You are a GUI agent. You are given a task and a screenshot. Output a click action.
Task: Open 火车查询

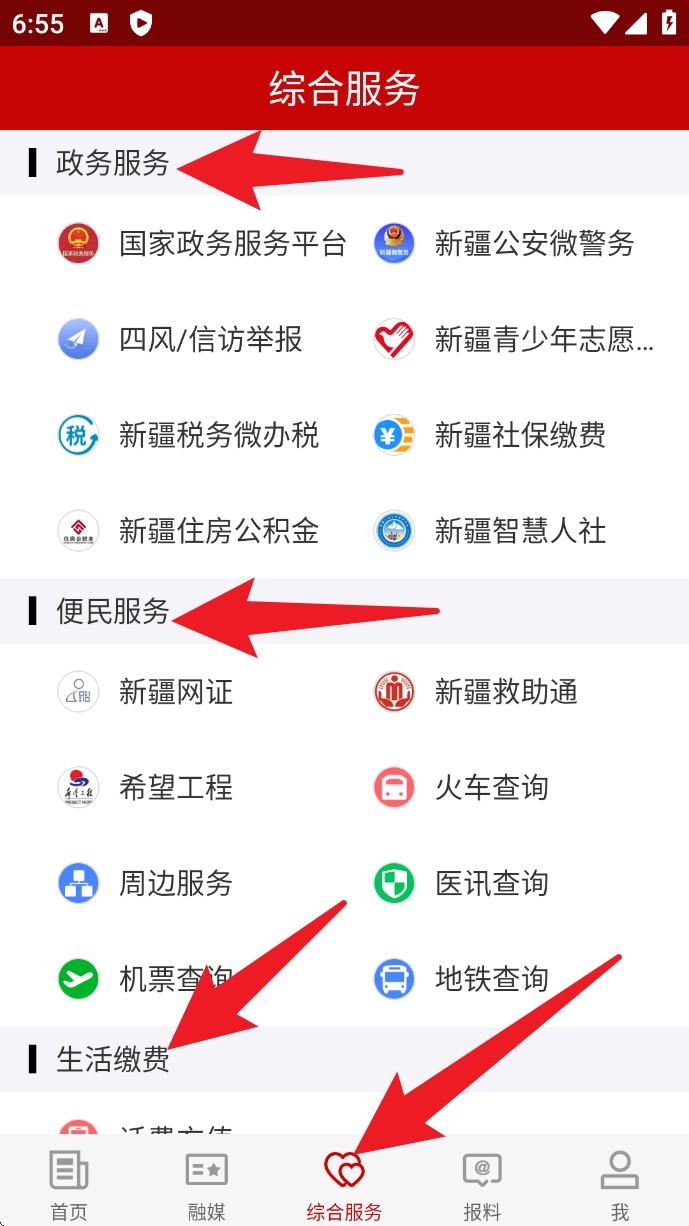tap(461, 787)
